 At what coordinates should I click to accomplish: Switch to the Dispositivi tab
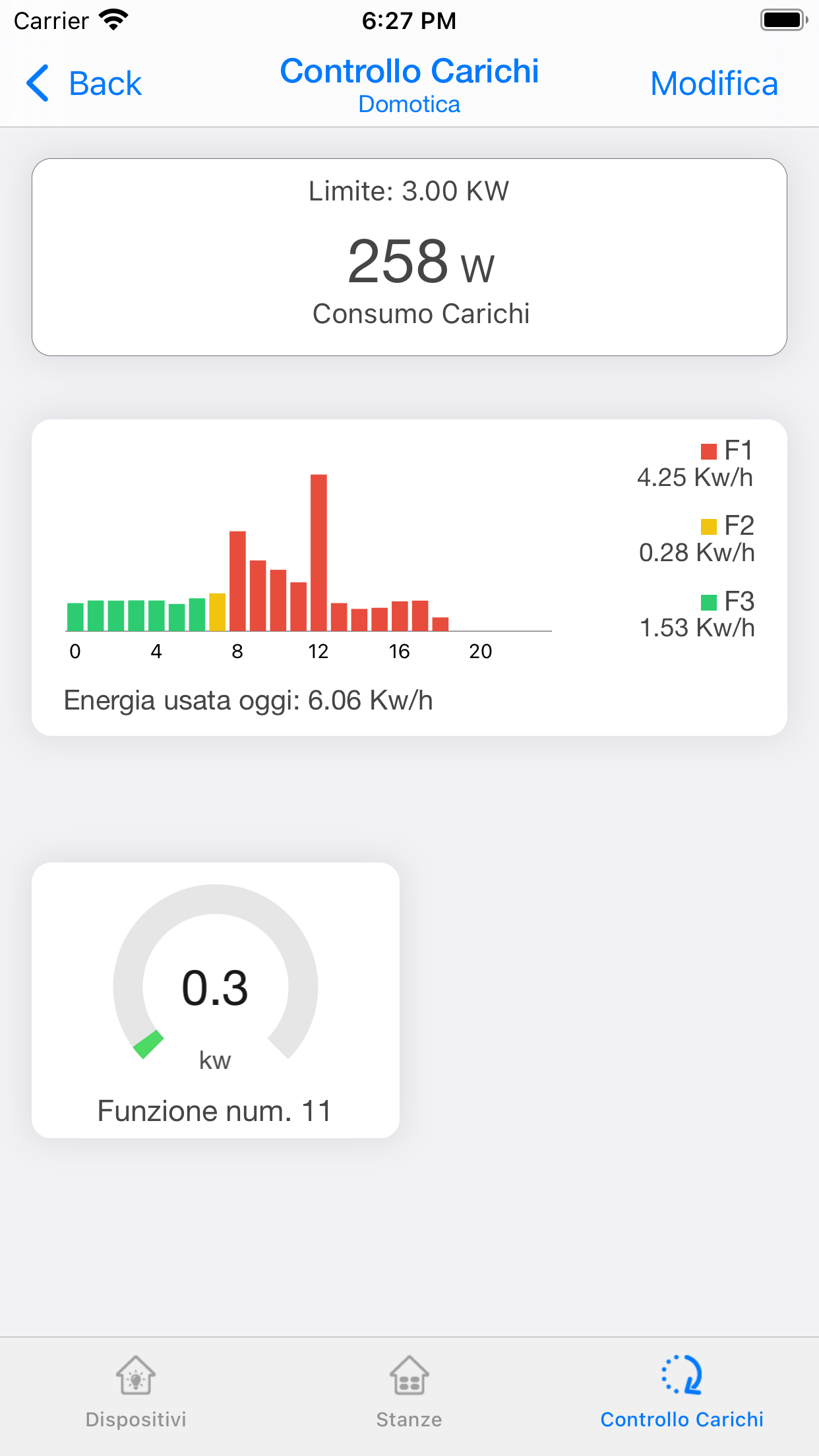(136, 1392)
